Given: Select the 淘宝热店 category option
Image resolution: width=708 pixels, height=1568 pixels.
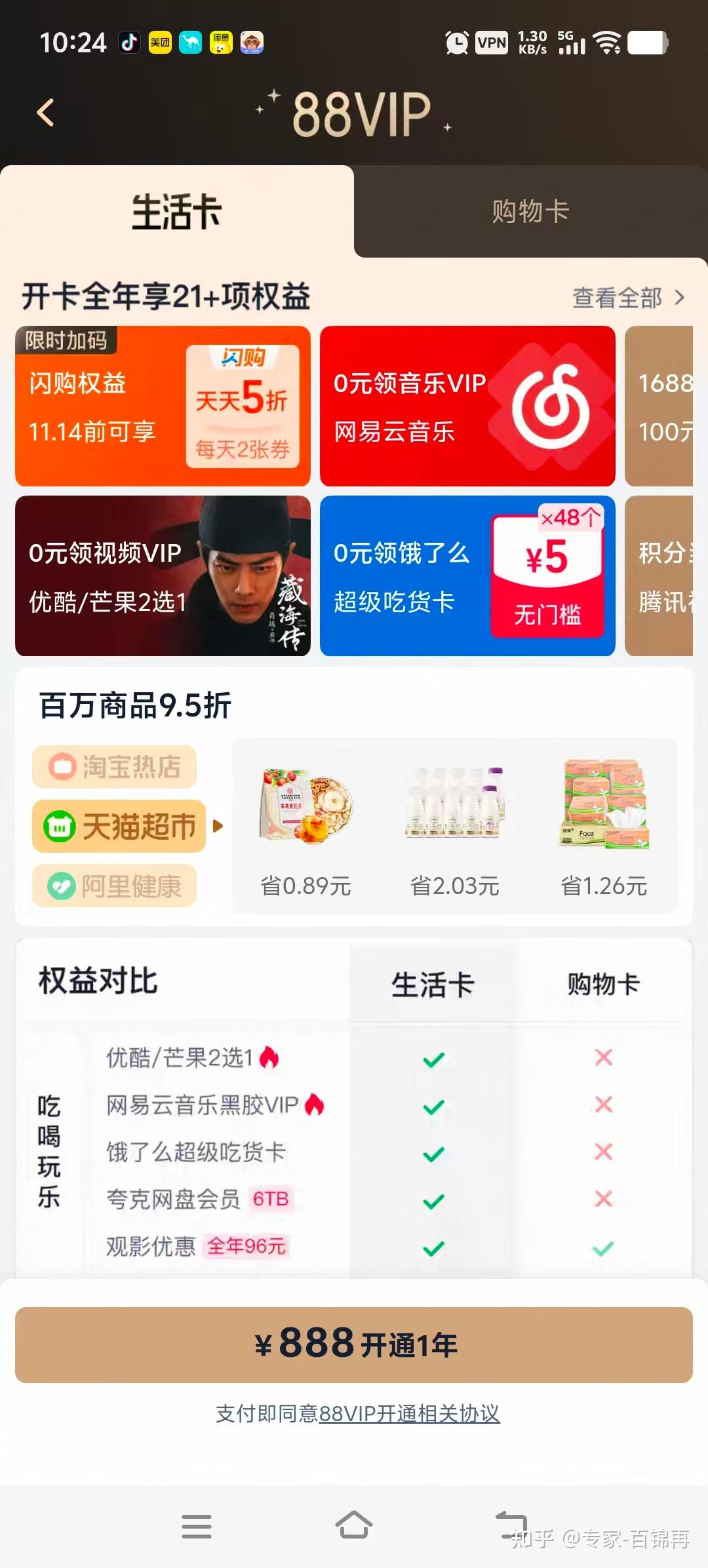Looking at the screenshot, I should tap(114, 767).
